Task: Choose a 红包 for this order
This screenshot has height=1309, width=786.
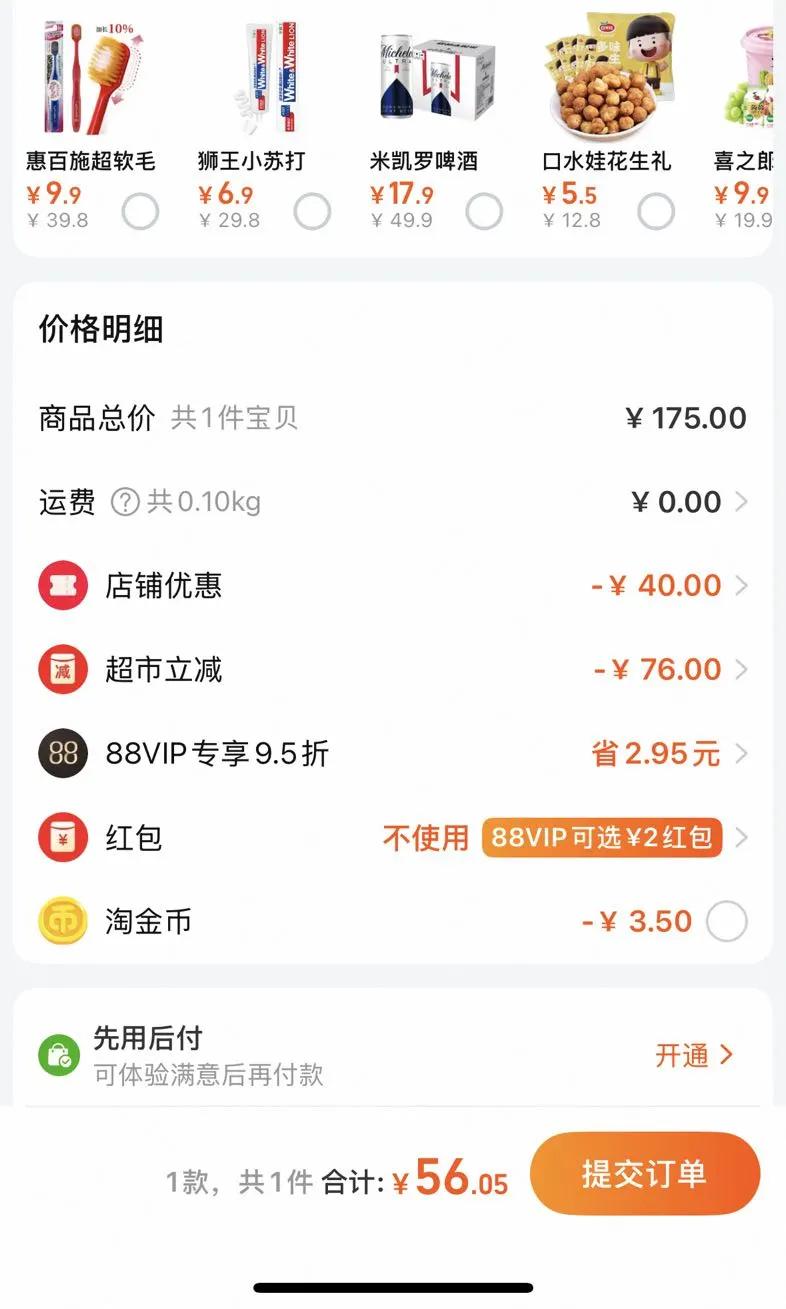Action: [600, 837]
